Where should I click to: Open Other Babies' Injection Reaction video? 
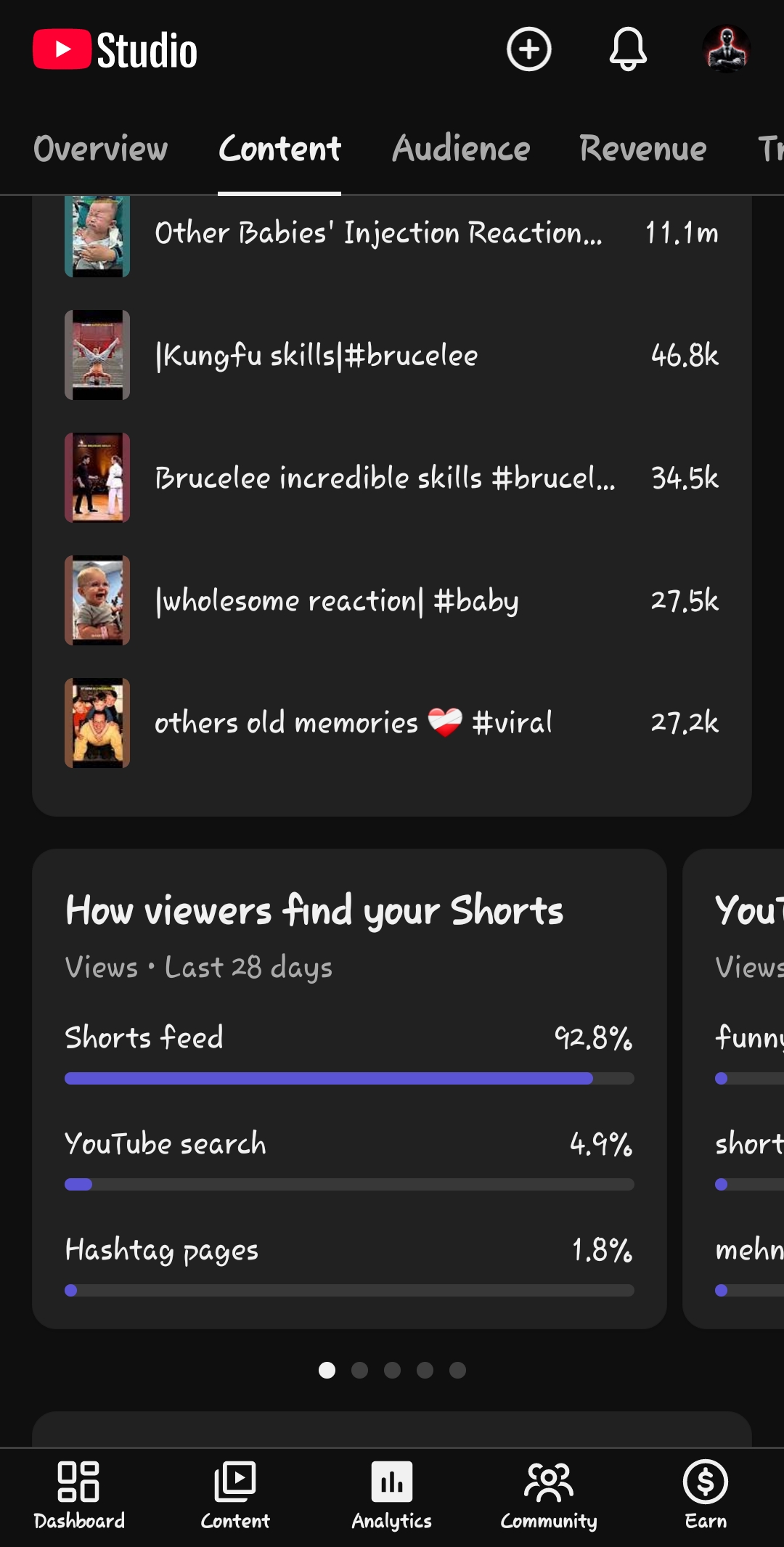click(x=392, y=233)
